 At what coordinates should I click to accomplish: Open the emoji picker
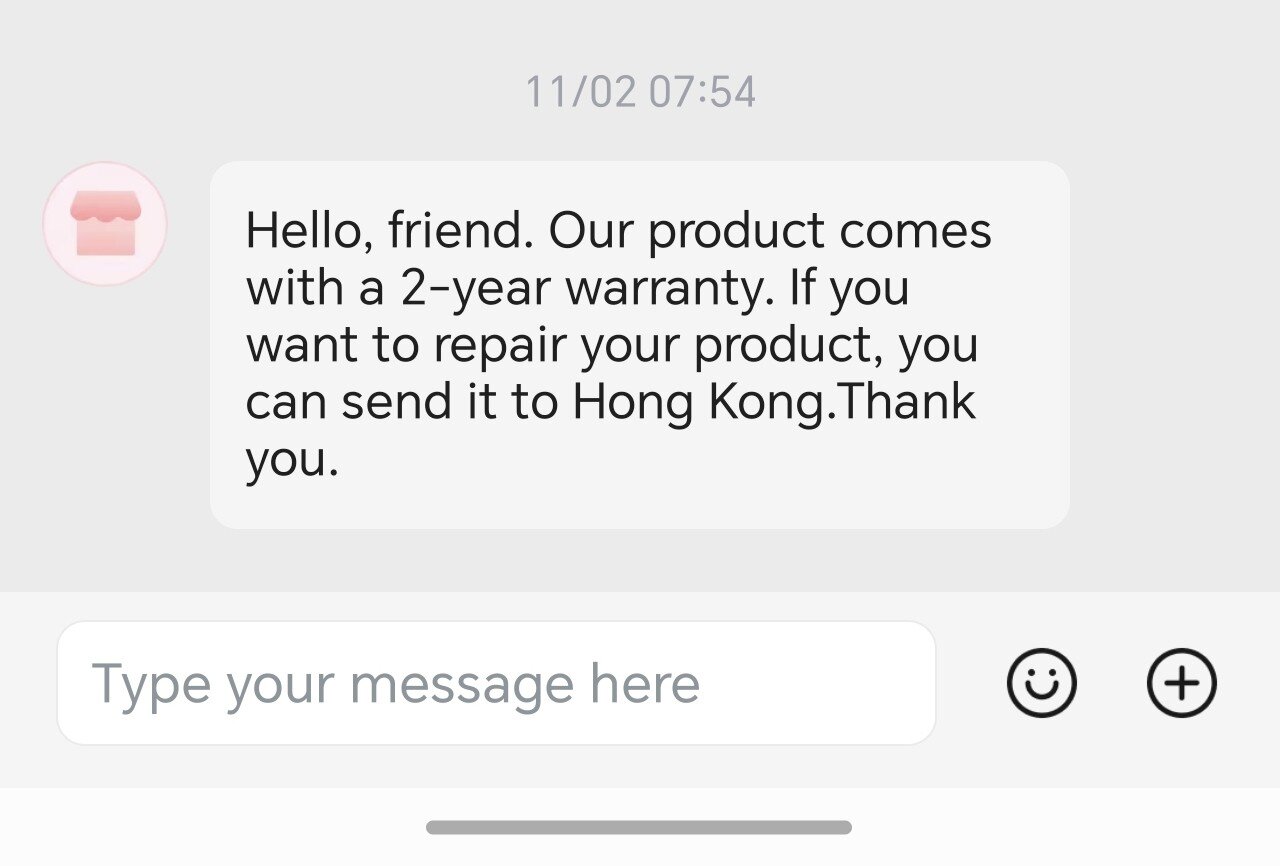[1041, 683]
